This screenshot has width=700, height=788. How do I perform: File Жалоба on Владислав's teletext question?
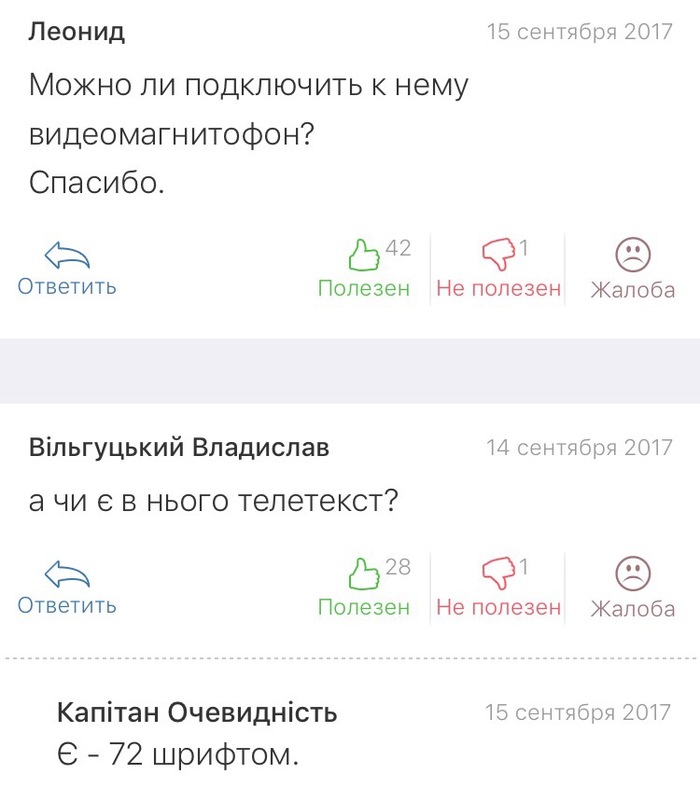pyautogui.click(x=632, y=588)
